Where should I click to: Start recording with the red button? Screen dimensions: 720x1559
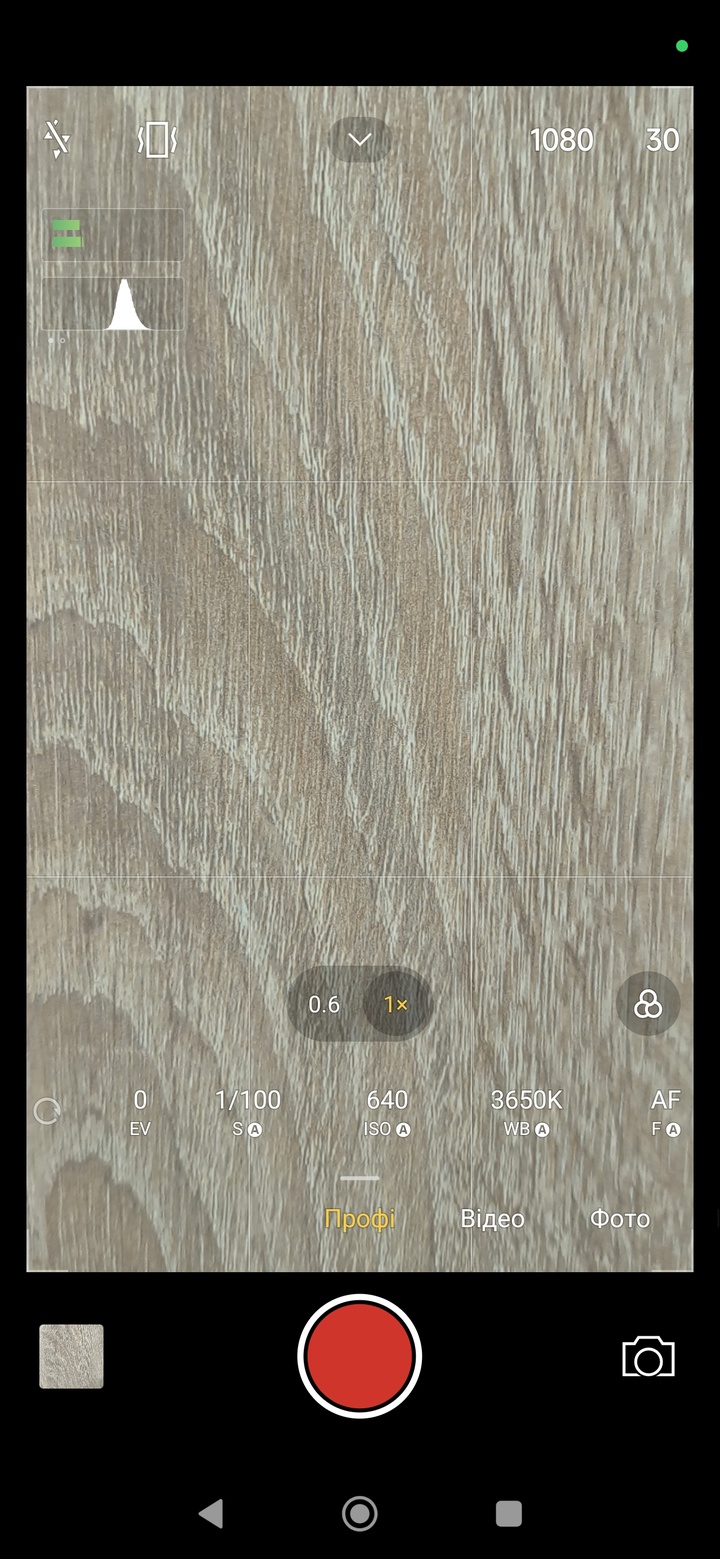(x=360, y=1356)
